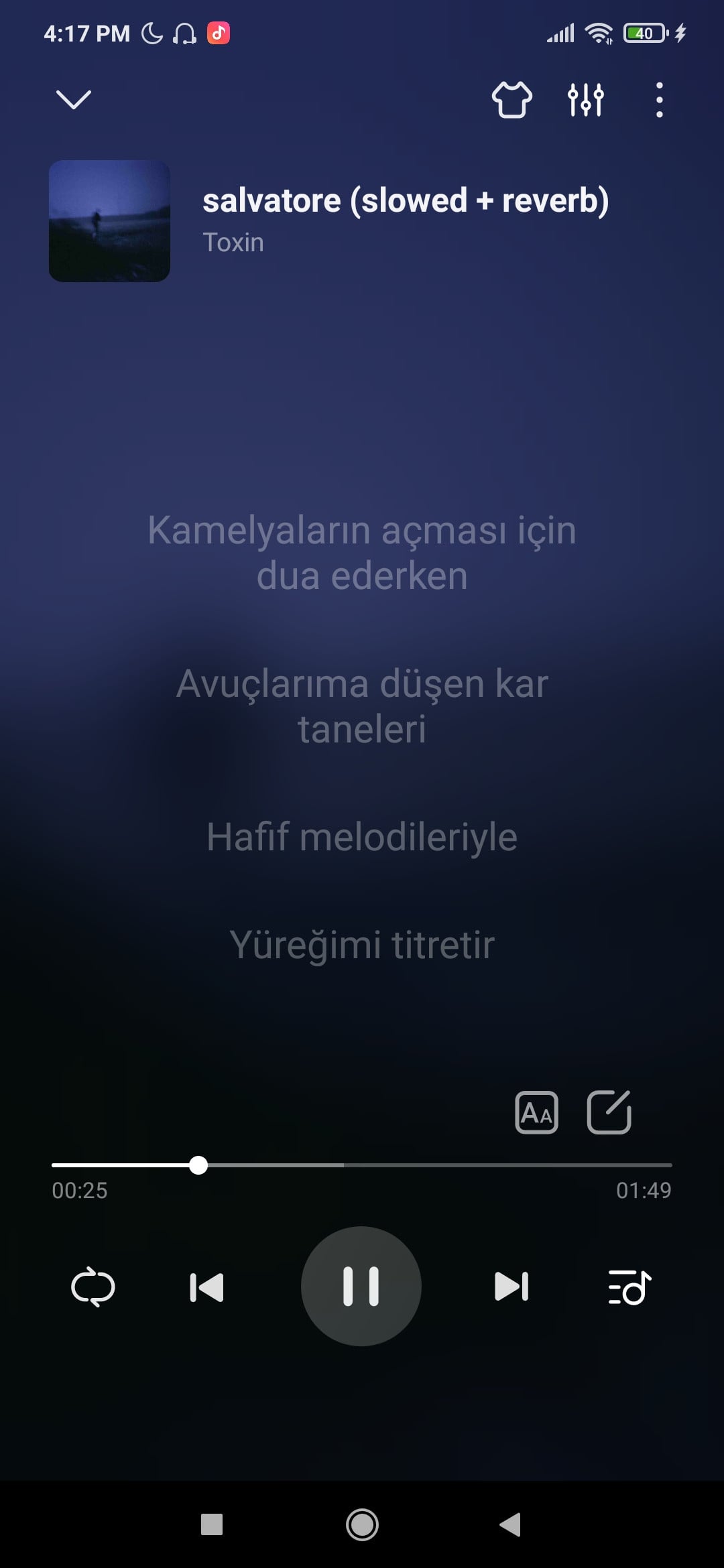724x1568 pixels.
Task: Skip to the next track
Action: pos(511,1287)
